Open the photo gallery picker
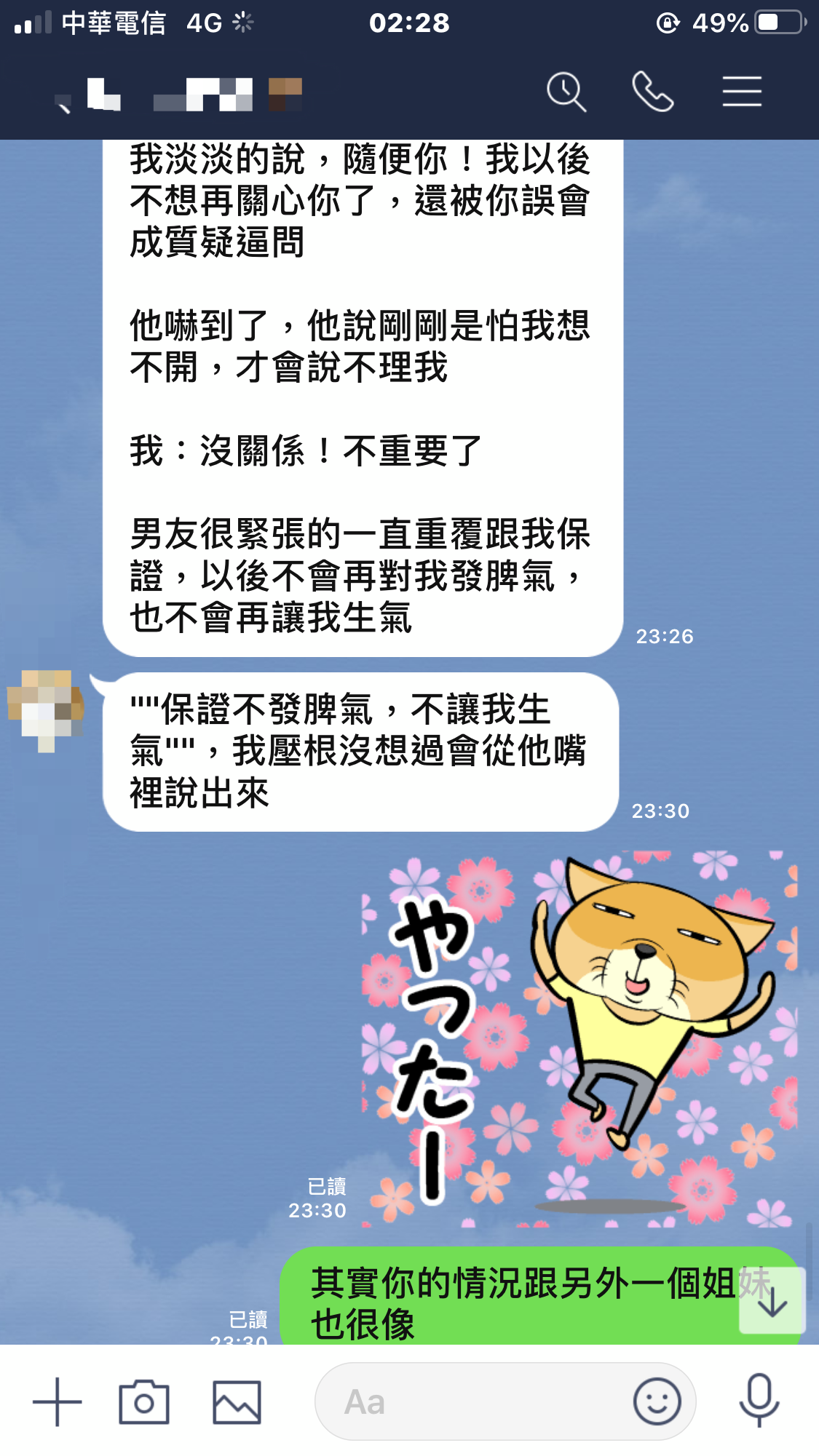Viewport: 819px width, 1456px height. coord(237,1402)
